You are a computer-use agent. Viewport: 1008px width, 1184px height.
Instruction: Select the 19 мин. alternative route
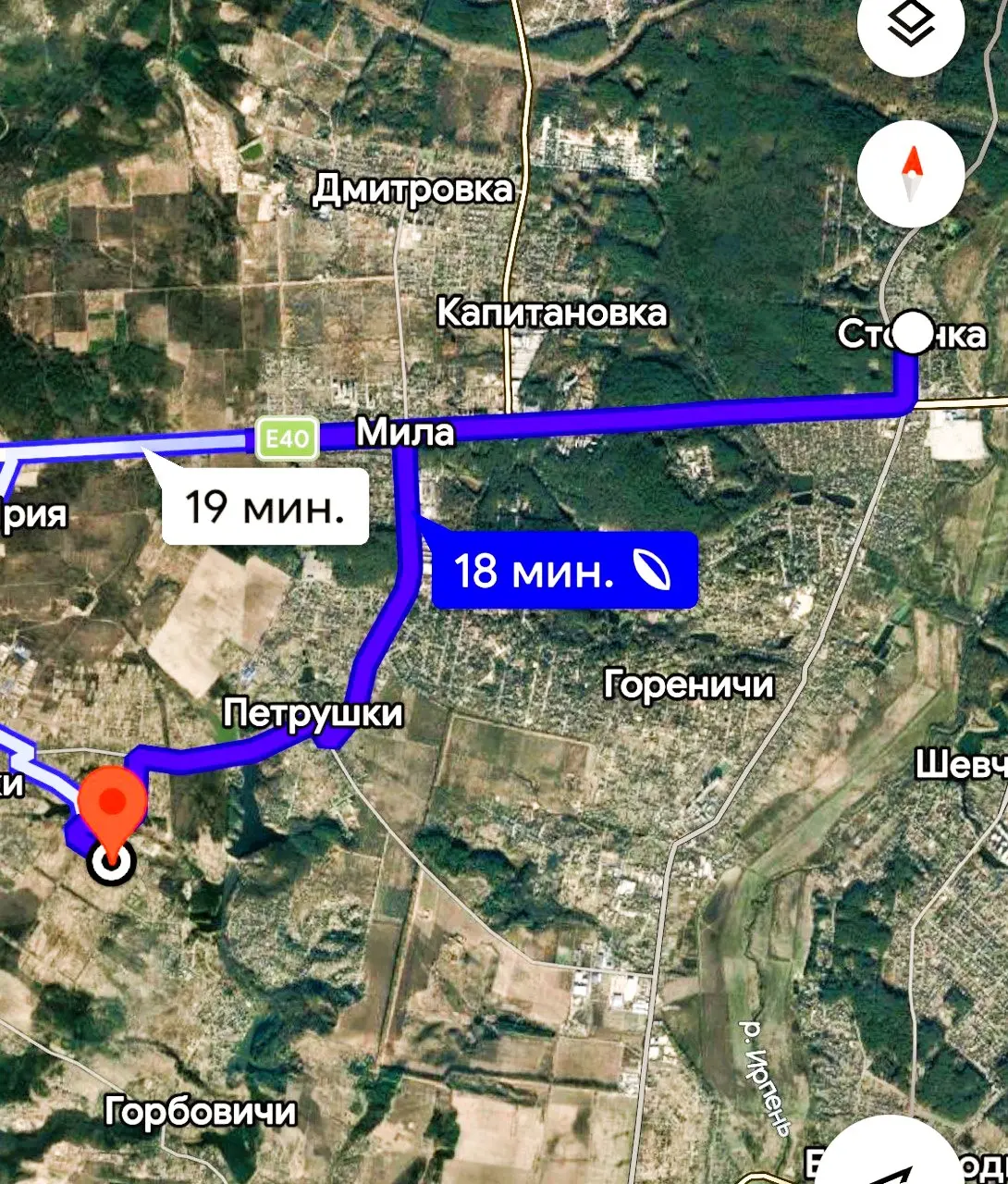click(264, 508)
